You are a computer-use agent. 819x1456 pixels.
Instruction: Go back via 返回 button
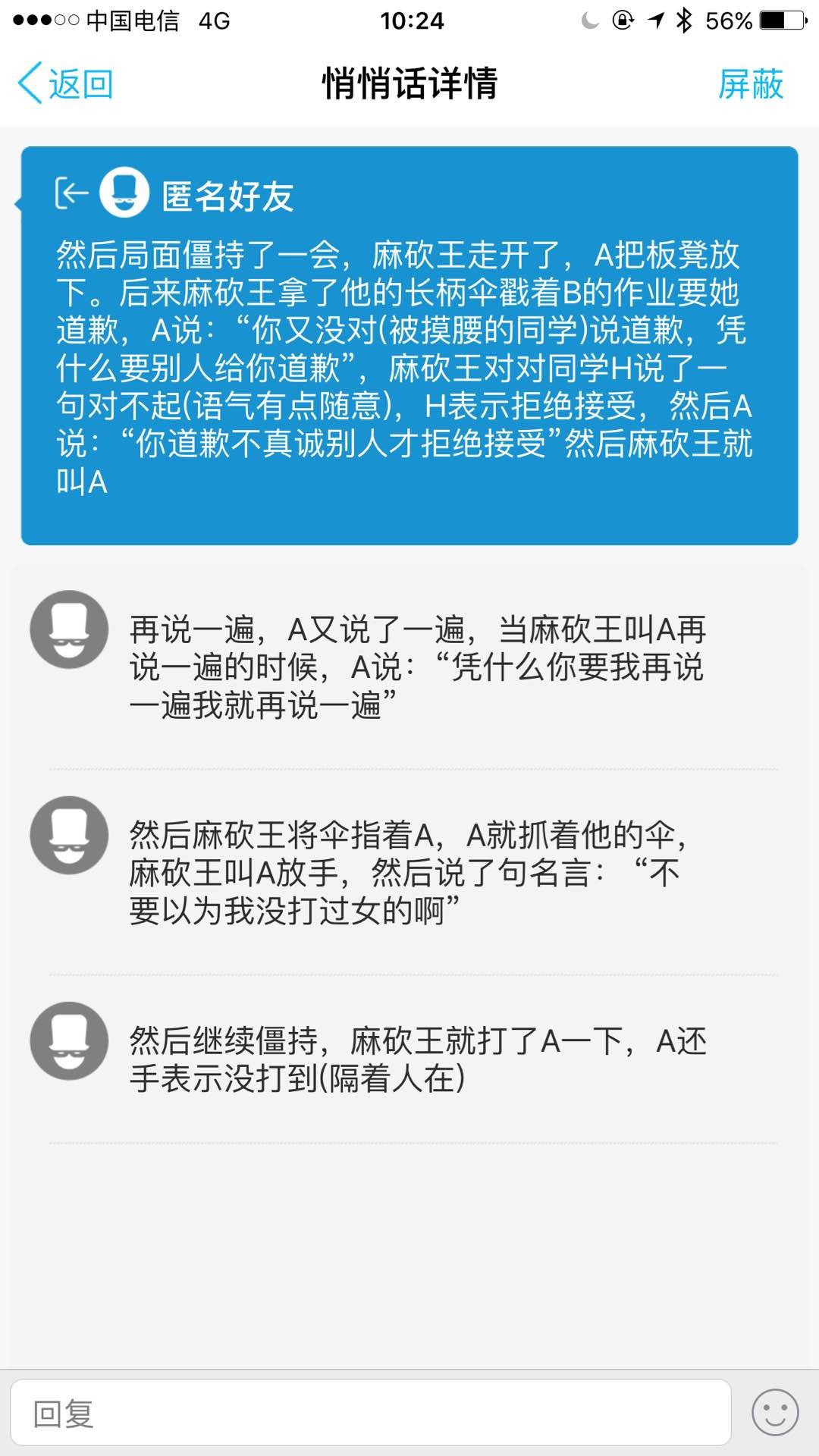pos(65,83)
